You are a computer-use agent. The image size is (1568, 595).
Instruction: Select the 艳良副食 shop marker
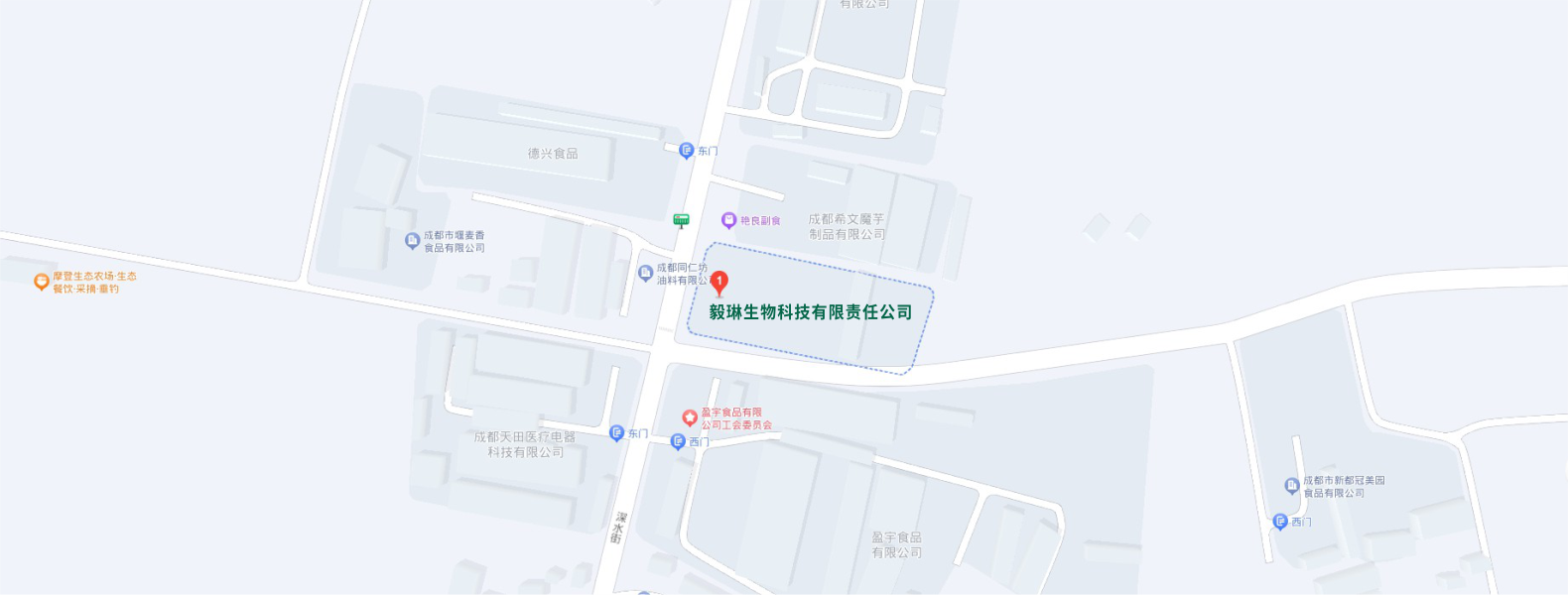[x=728, y=220]
